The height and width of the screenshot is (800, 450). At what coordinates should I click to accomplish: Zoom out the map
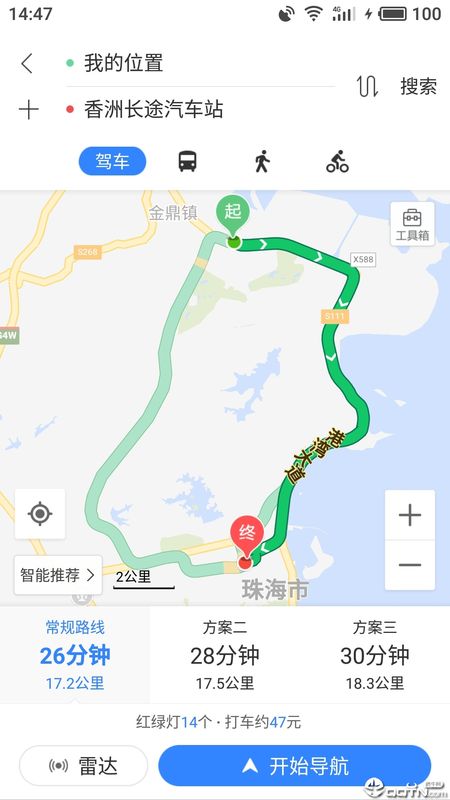click(x=410, y=565)
